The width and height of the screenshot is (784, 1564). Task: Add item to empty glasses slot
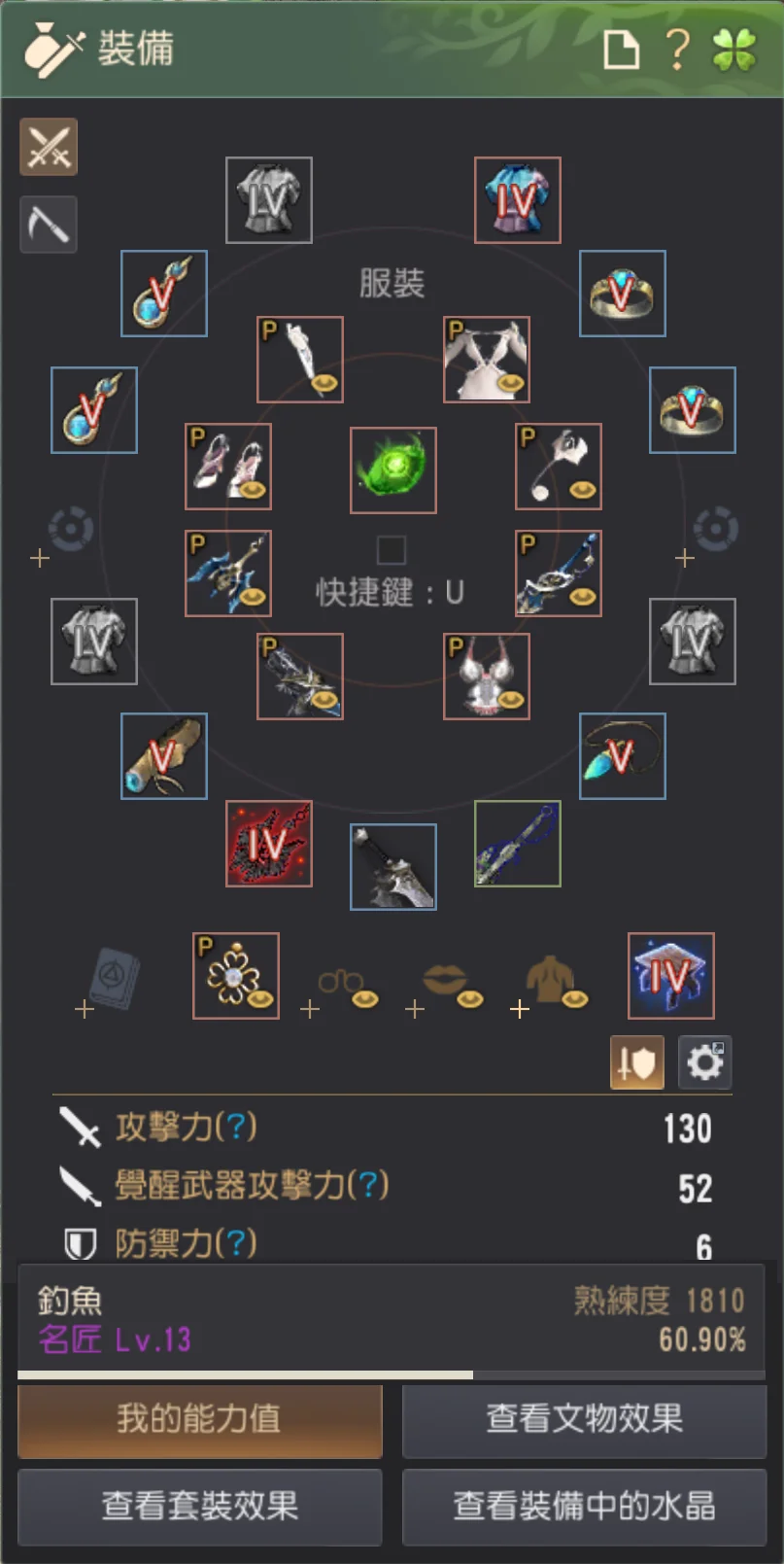341,984
